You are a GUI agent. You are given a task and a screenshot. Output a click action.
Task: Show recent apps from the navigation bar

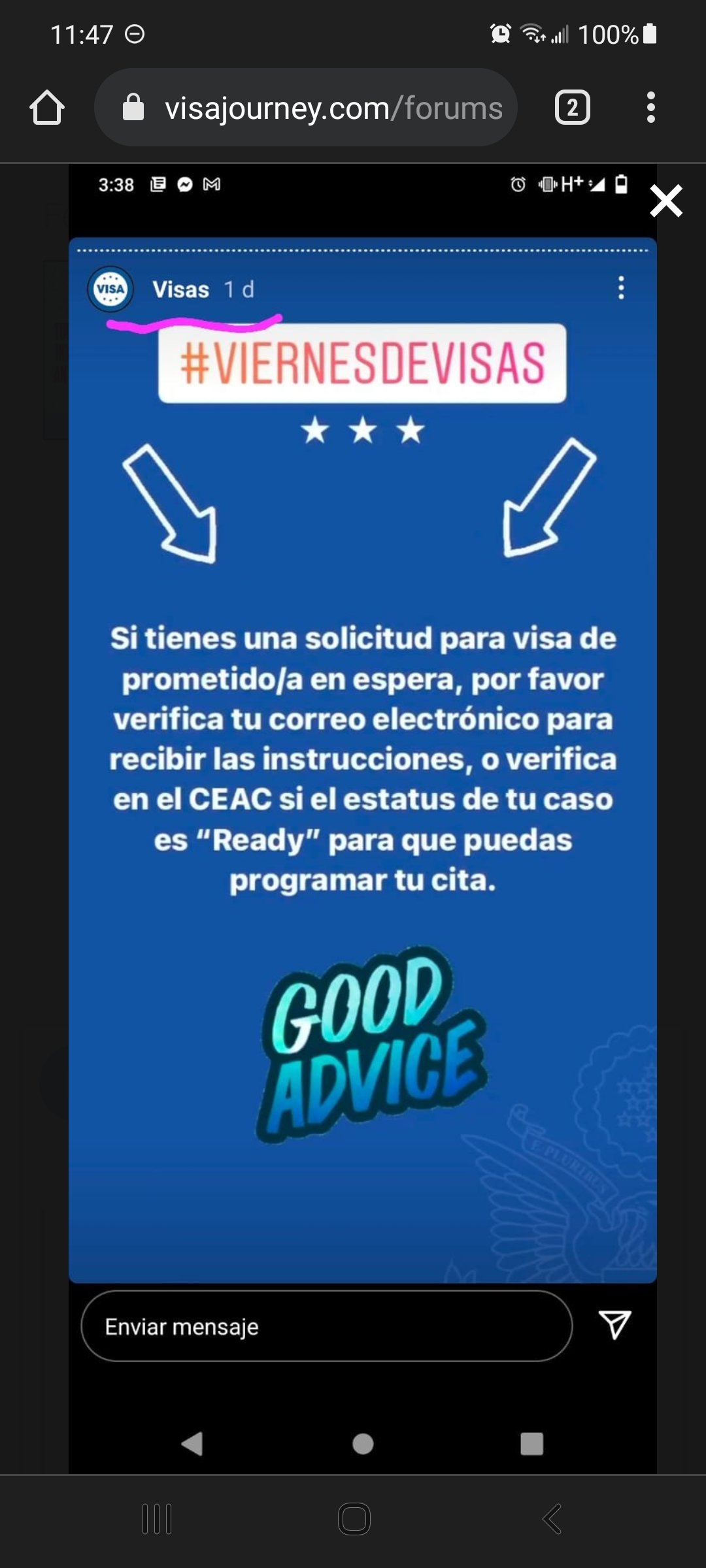pyautogui.click(x=157, y=1518)
